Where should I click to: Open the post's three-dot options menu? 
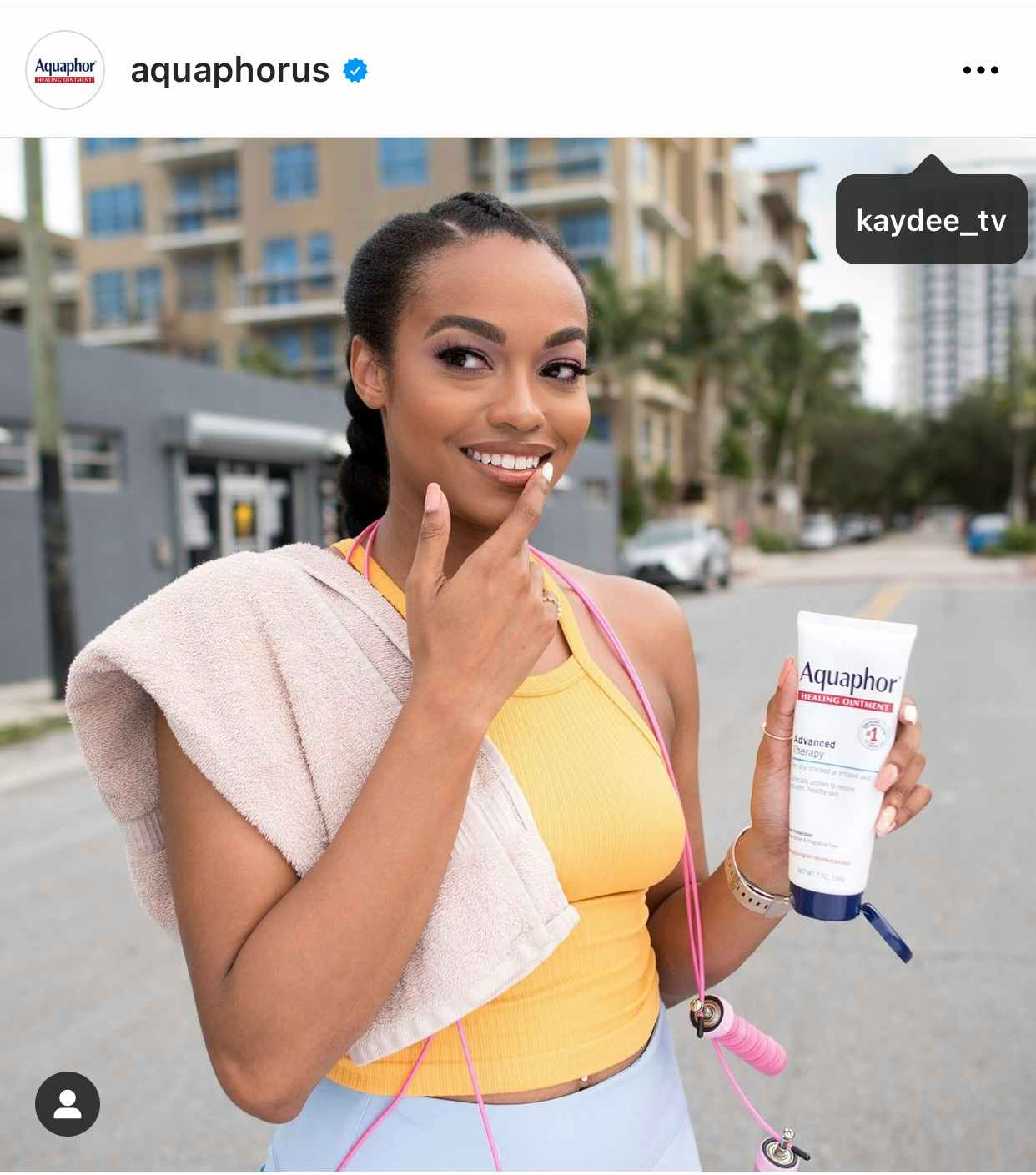click(980, 70)
